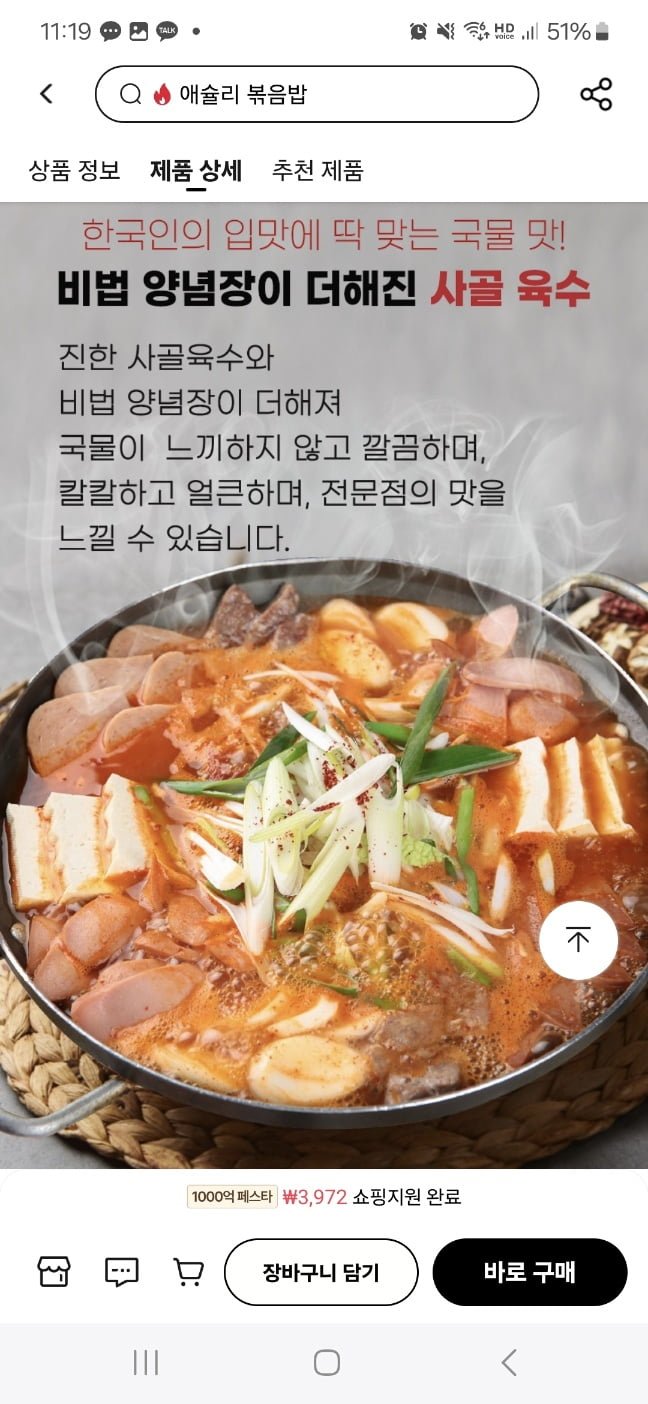648x1404 pixels.
Task: Jump to top with the arrow button
Action: 578,940
